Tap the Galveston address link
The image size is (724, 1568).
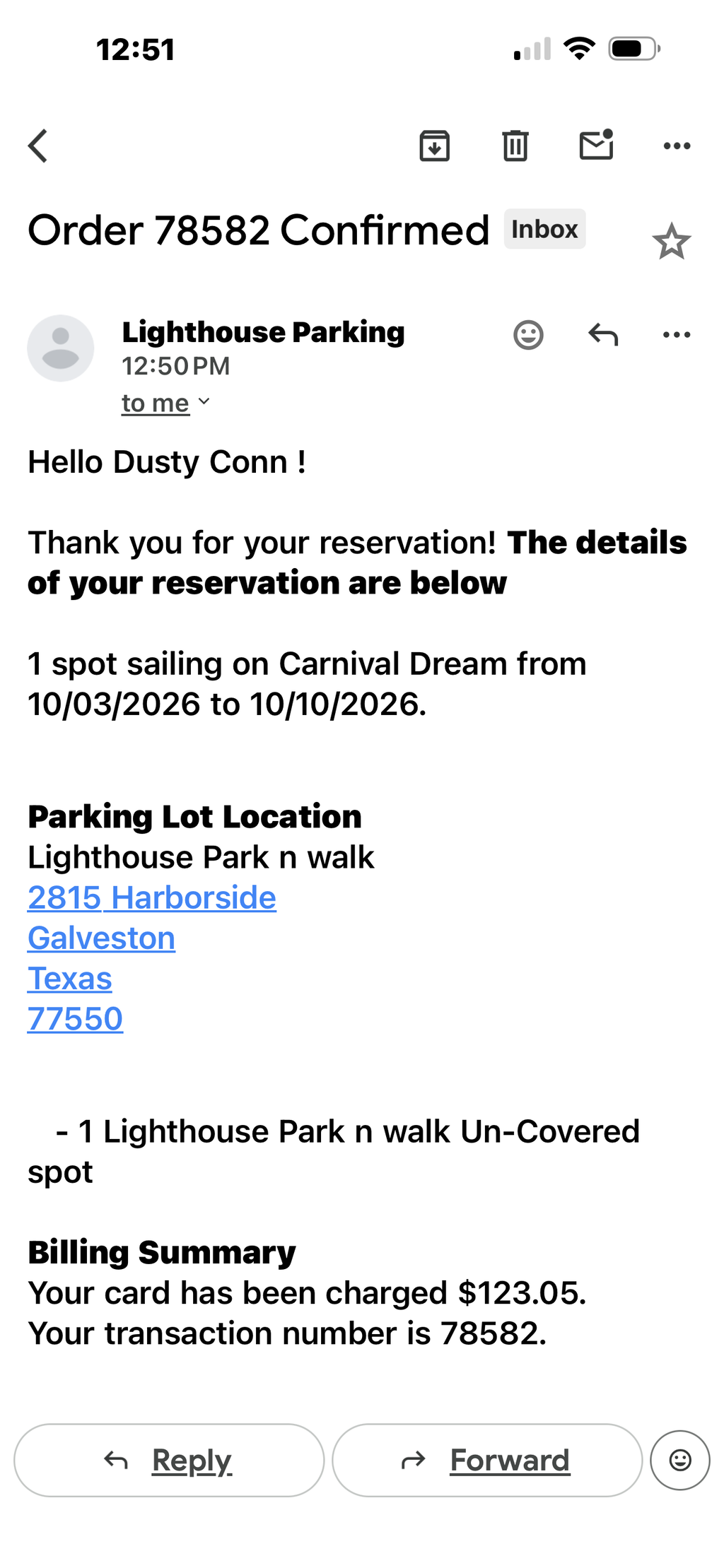(x=102, y=938)
